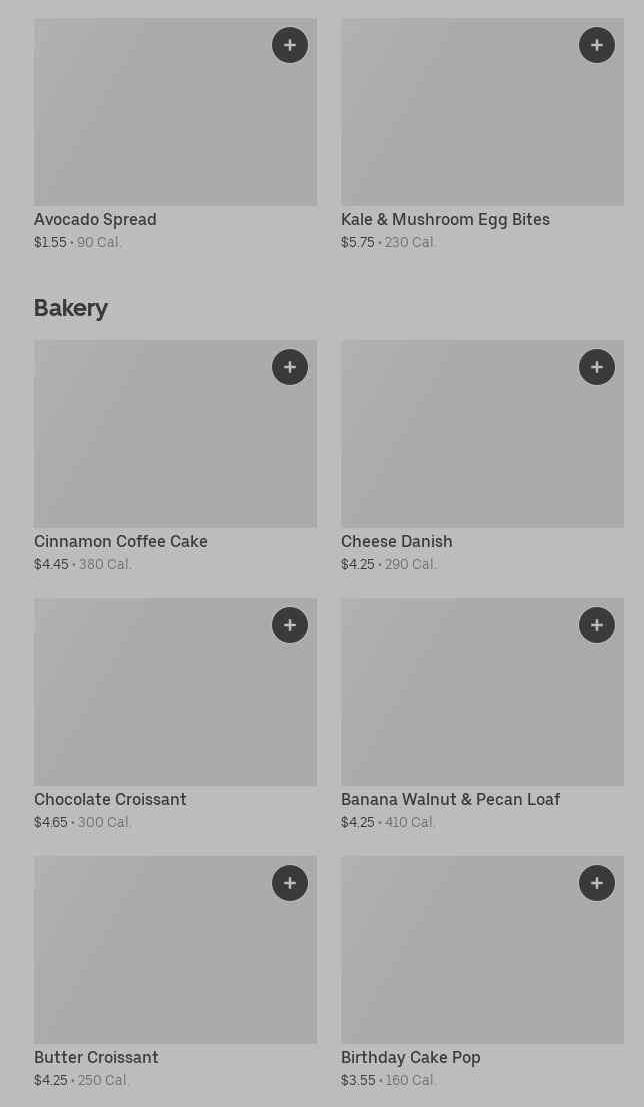Viewport: 644px width, 1107px height.
Task: View the Birthday Cake Pop details
Action: click(x=482, y=972)
